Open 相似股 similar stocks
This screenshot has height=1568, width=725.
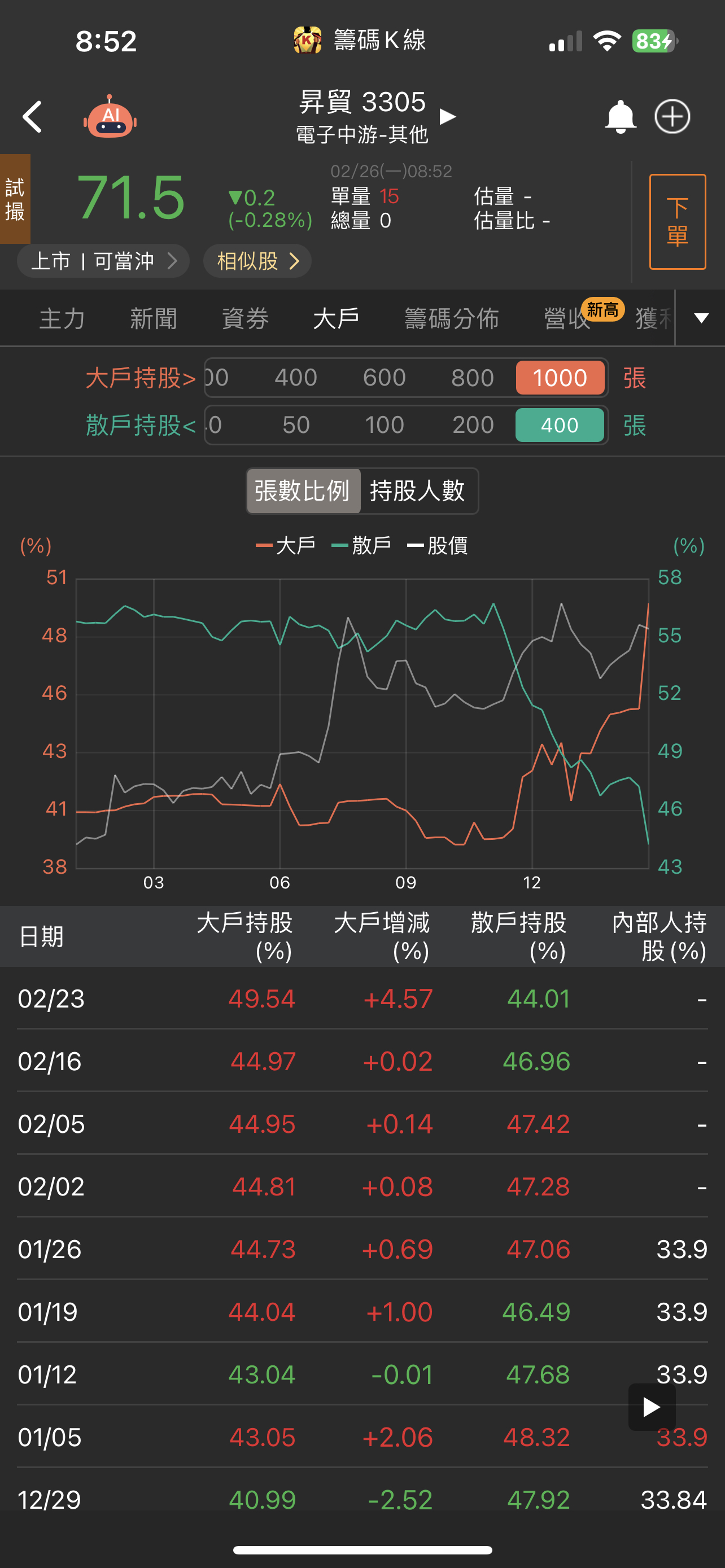point(257,261)
